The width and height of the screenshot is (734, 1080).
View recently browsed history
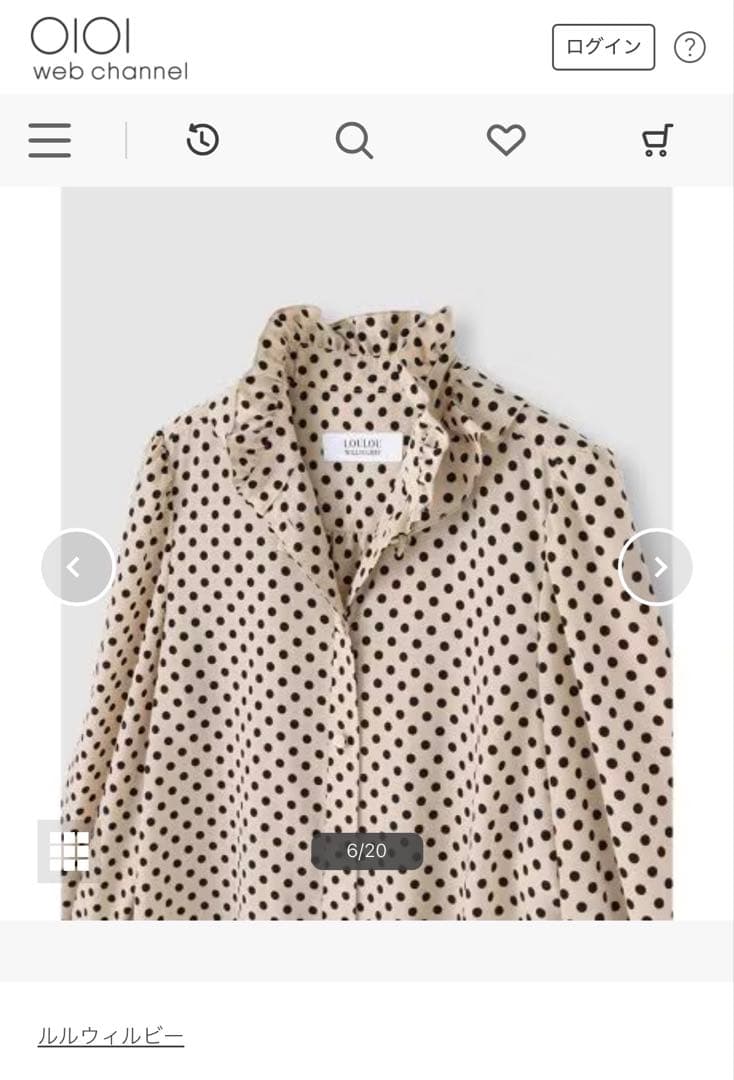(203, 140)
